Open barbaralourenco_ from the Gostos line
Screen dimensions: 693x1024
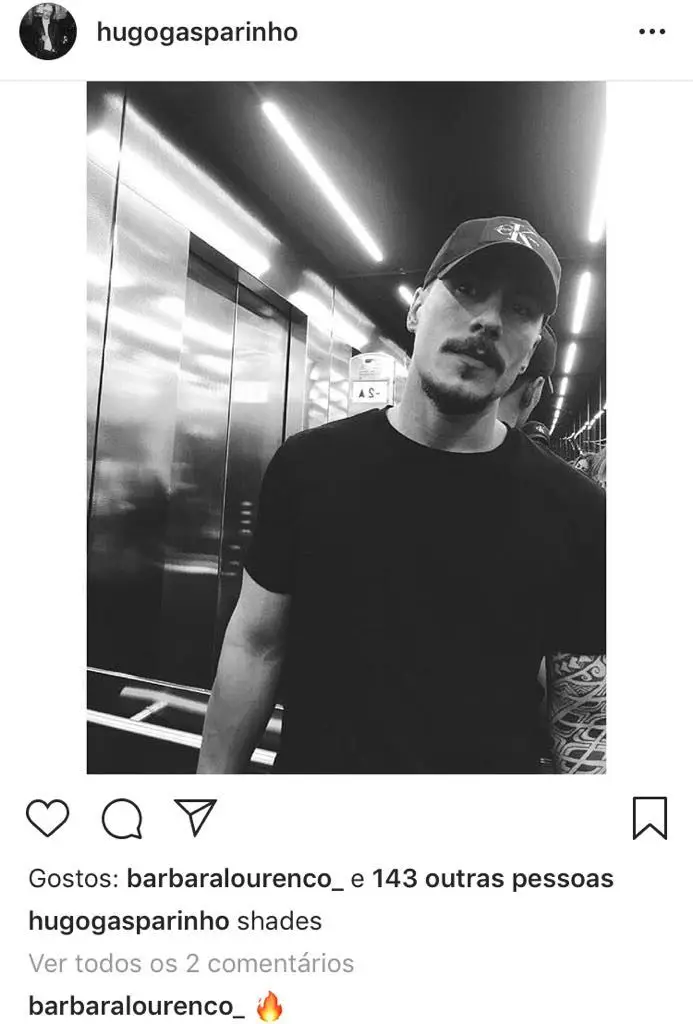(236, 879)
